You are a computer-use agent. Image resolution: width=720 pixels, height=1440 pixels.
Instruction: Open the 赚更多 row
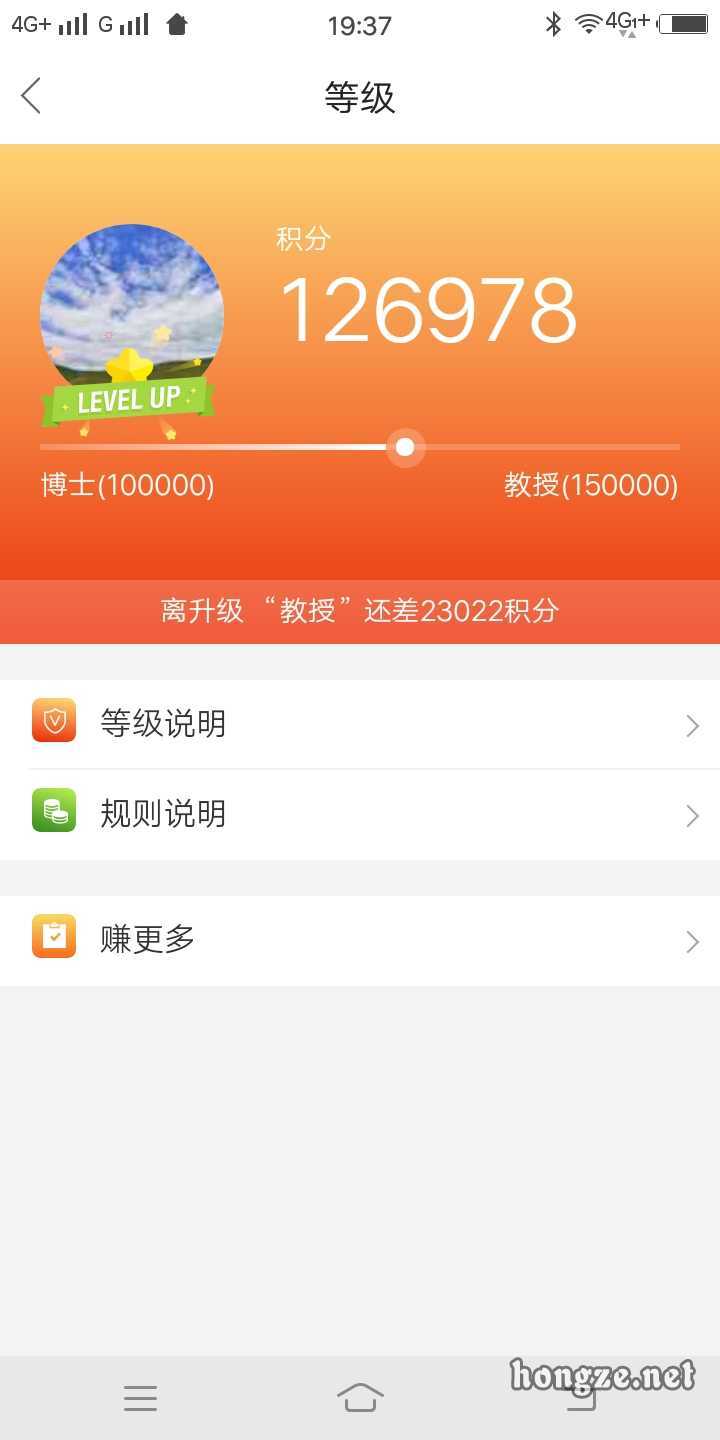(x=360, y=941)
